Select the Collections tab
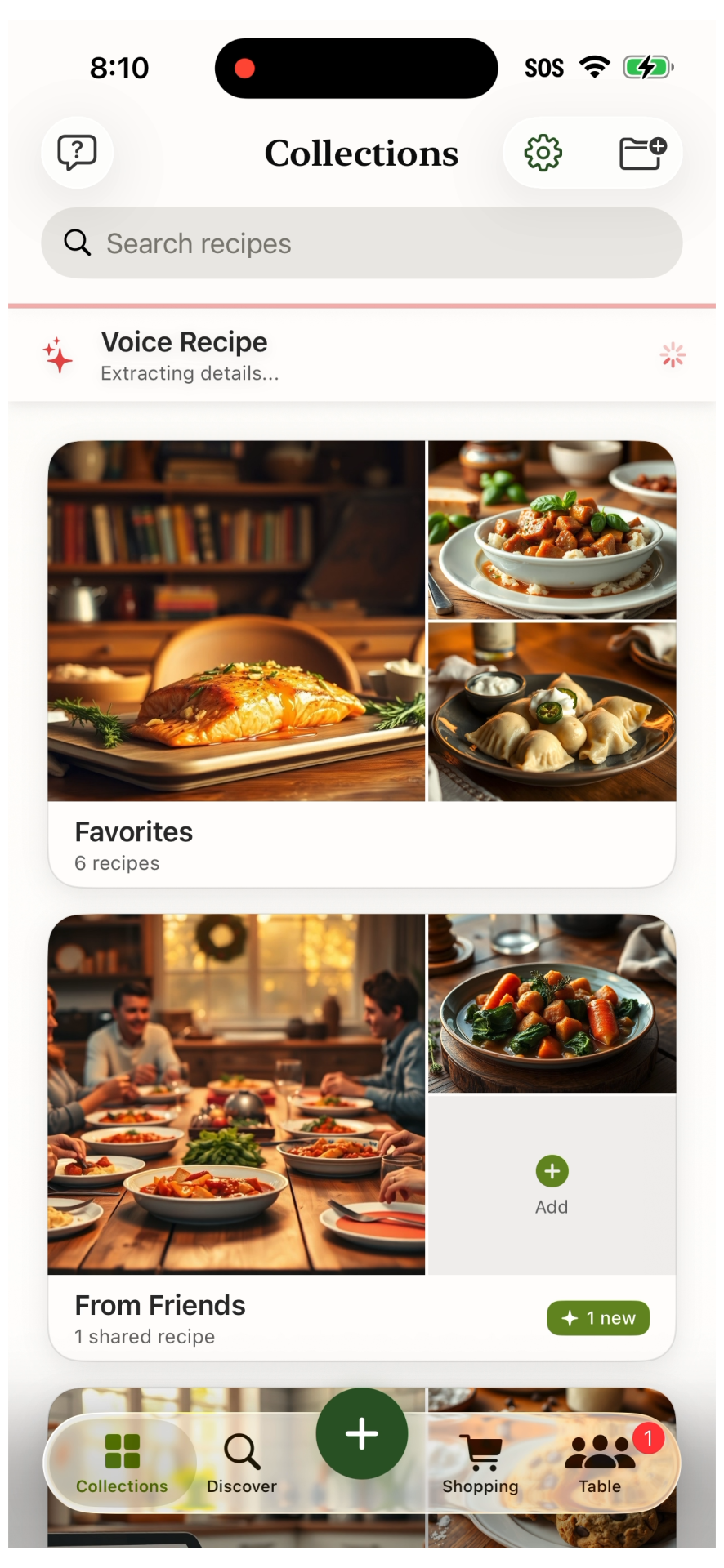The width and height of the screenshot is (724, 1568). tap(122, 1463)
